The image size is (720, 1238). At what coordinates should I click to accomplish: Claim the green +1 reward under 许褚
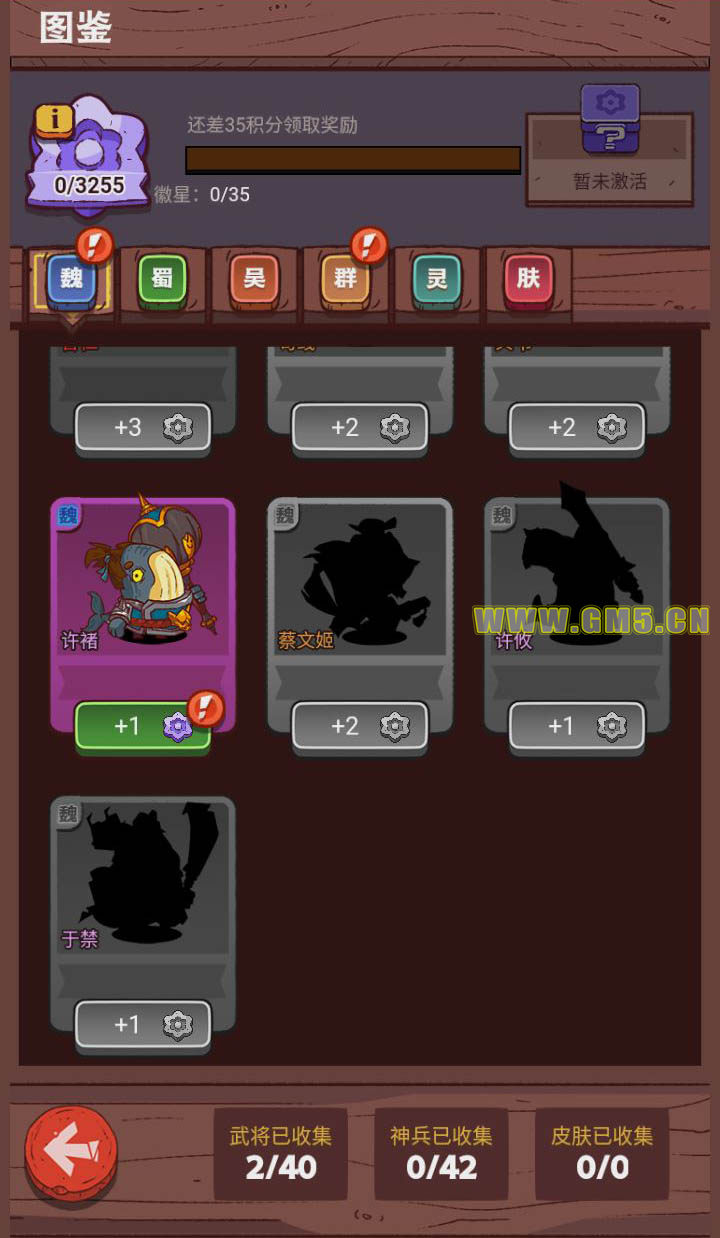143,726
